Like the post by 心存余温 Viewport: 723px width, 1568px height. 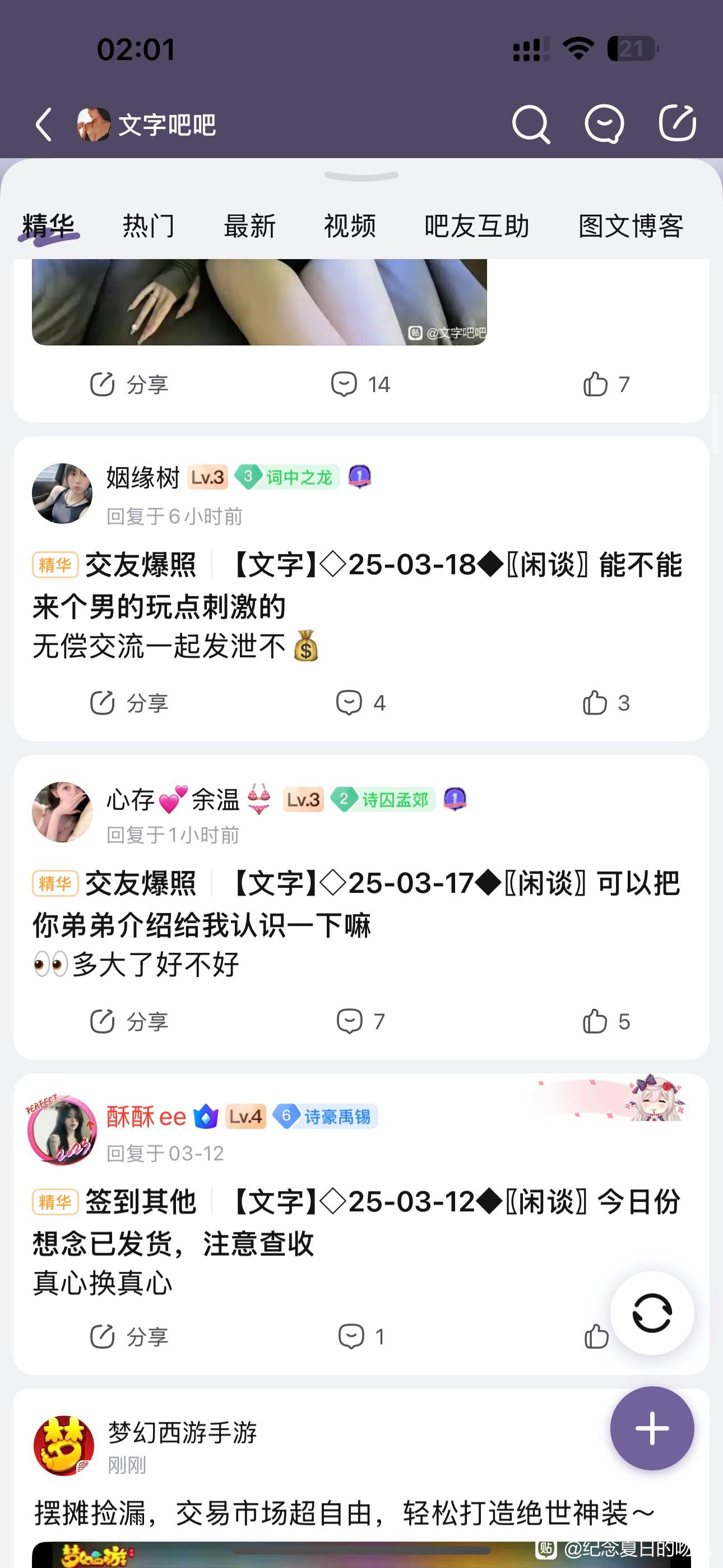[x=605, y=1021]
